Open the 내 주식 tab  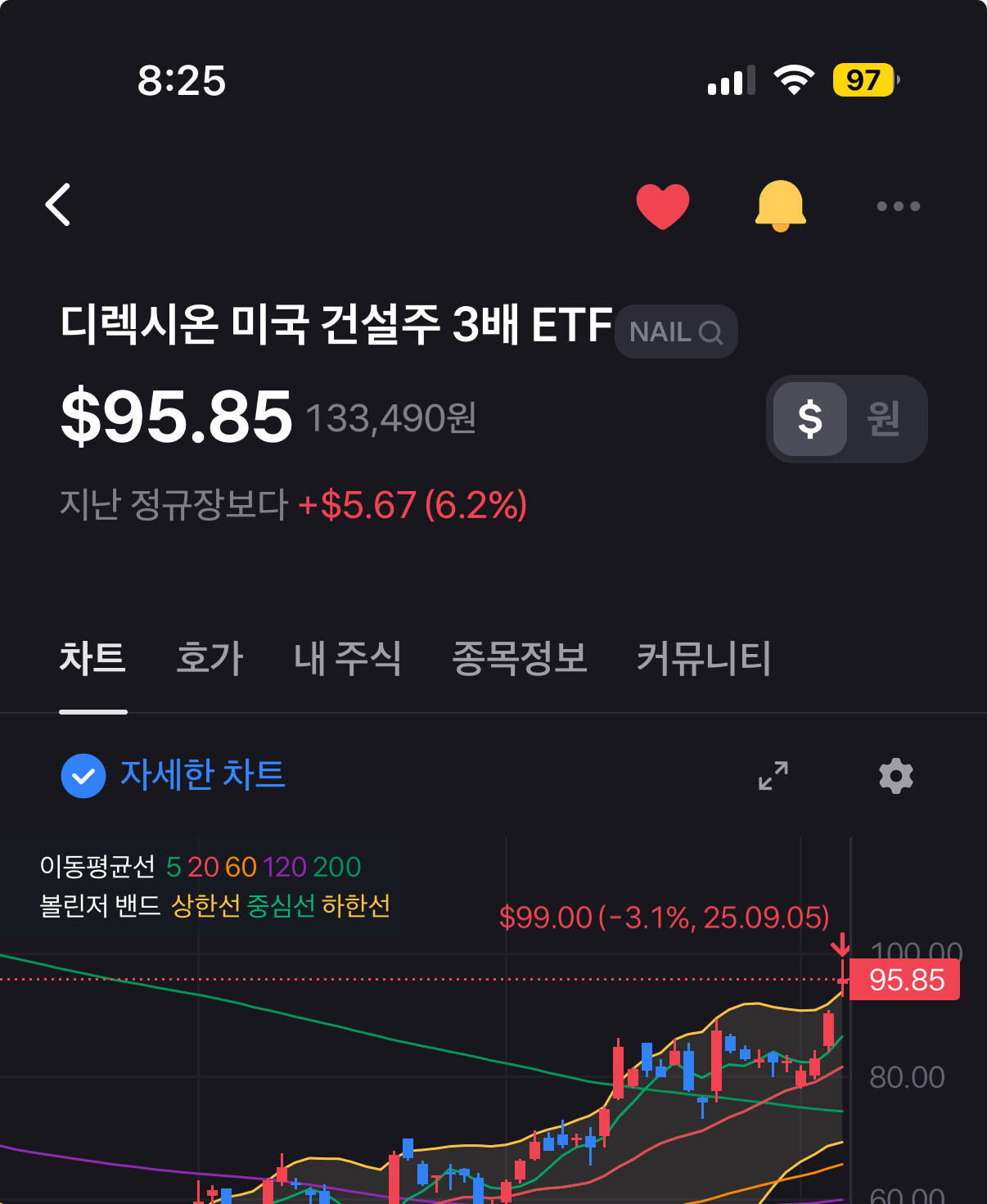(x=348, y=658)
